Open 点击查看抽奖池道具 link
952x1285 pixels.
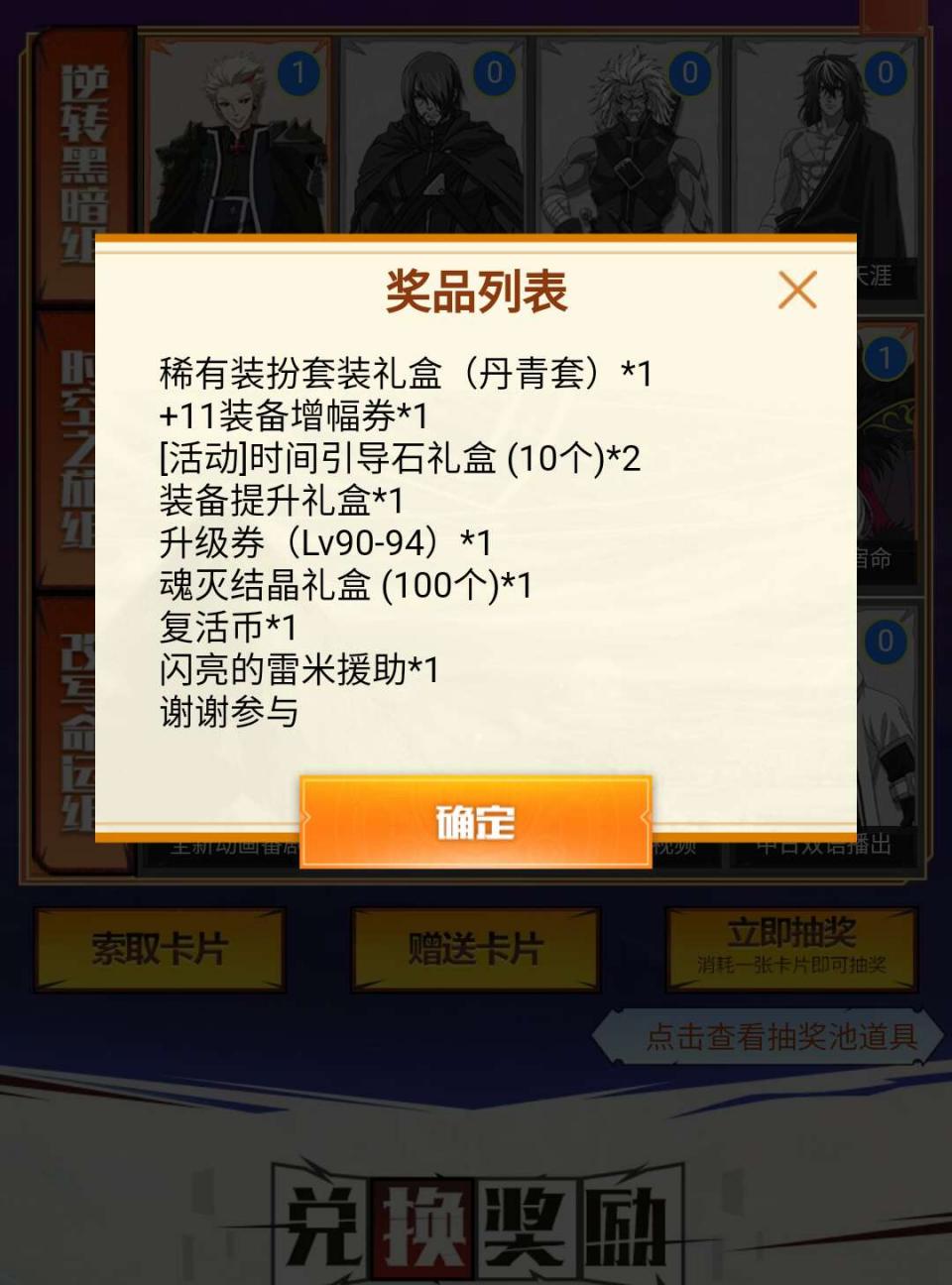click(779, 1037)
